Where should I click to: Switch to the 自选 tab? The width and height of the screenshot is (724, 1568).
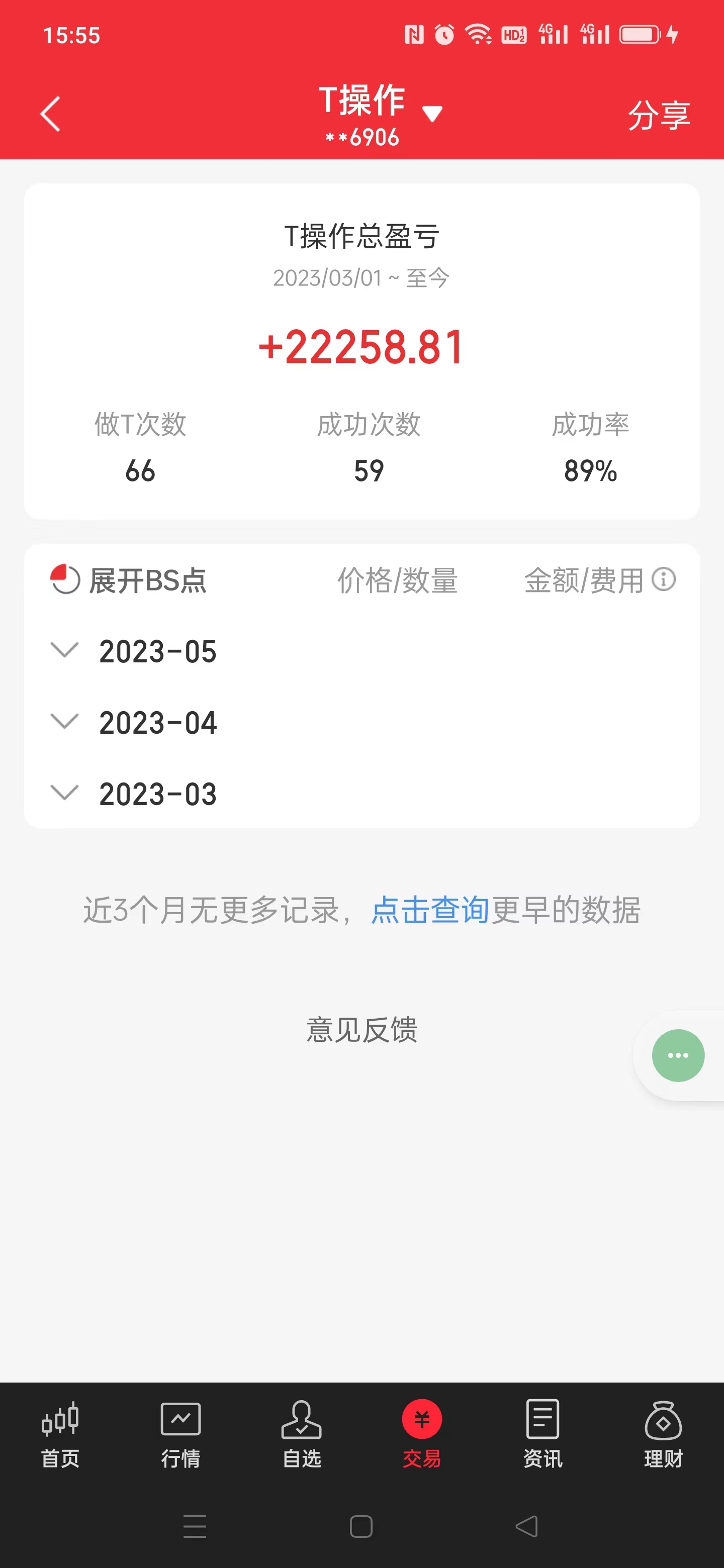coord(301,1434)
